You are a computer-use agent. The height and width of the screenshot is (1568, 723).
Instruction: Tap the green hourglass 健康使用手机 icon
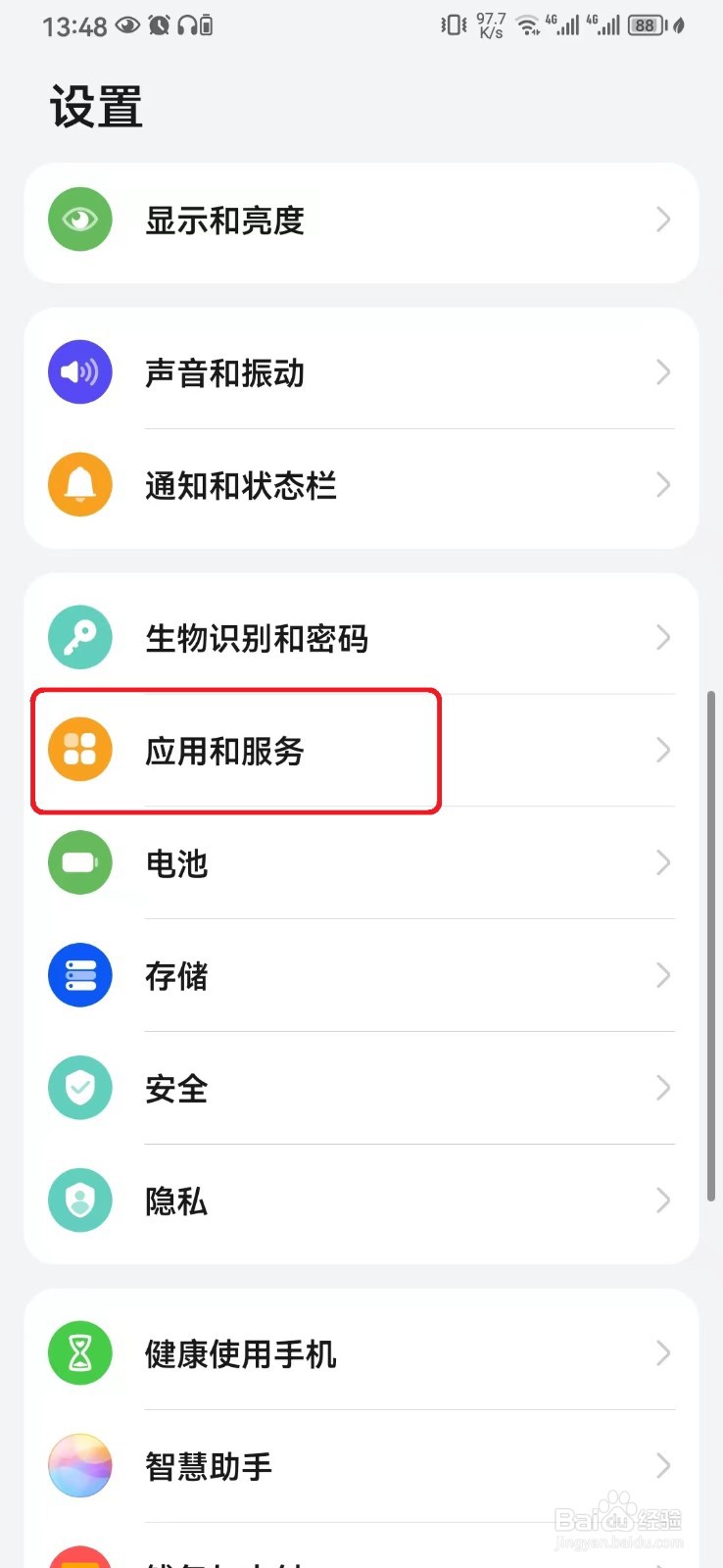pyautogui.click(x=79, y=1352)
